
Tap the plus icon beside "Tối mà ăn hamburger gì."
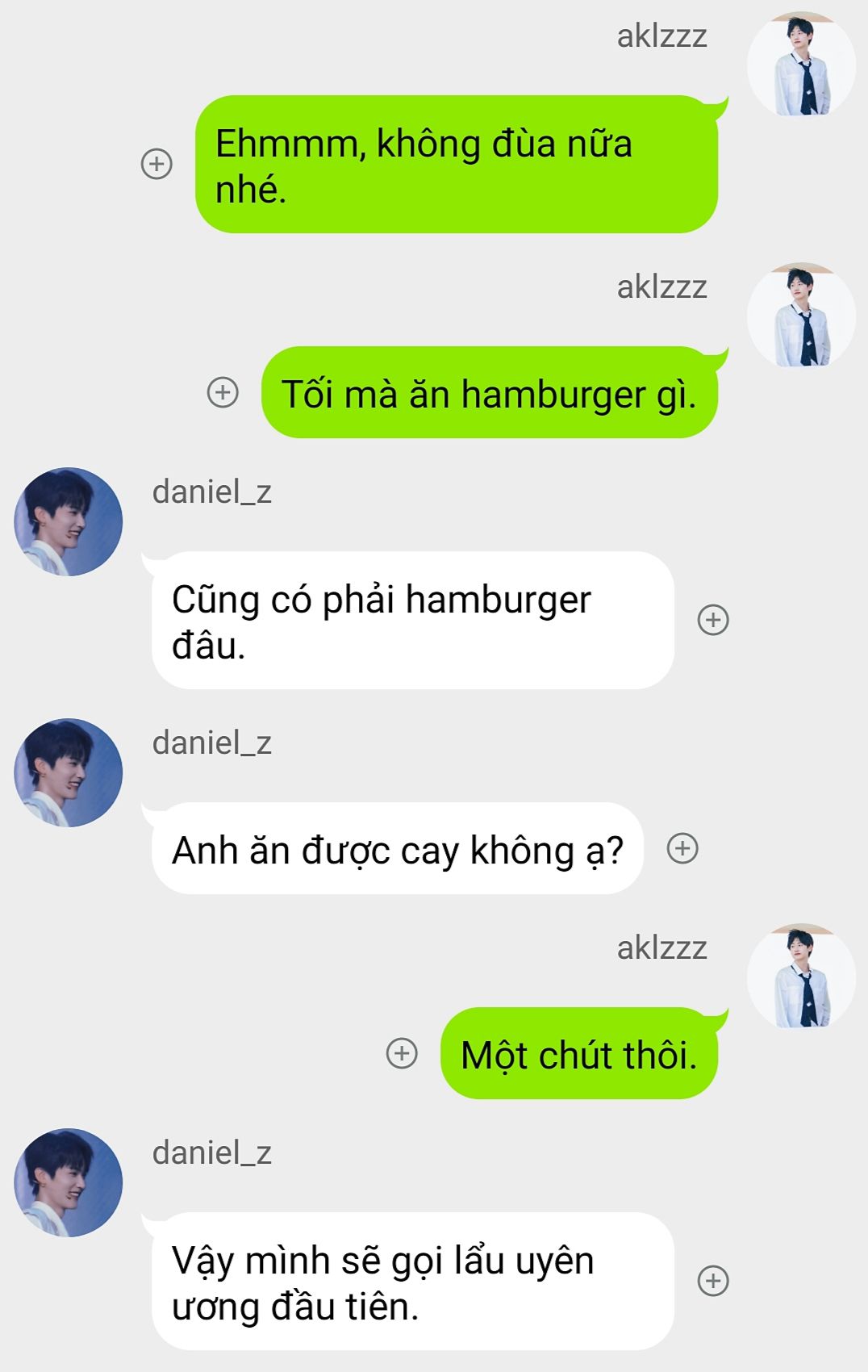coord(223,392)
